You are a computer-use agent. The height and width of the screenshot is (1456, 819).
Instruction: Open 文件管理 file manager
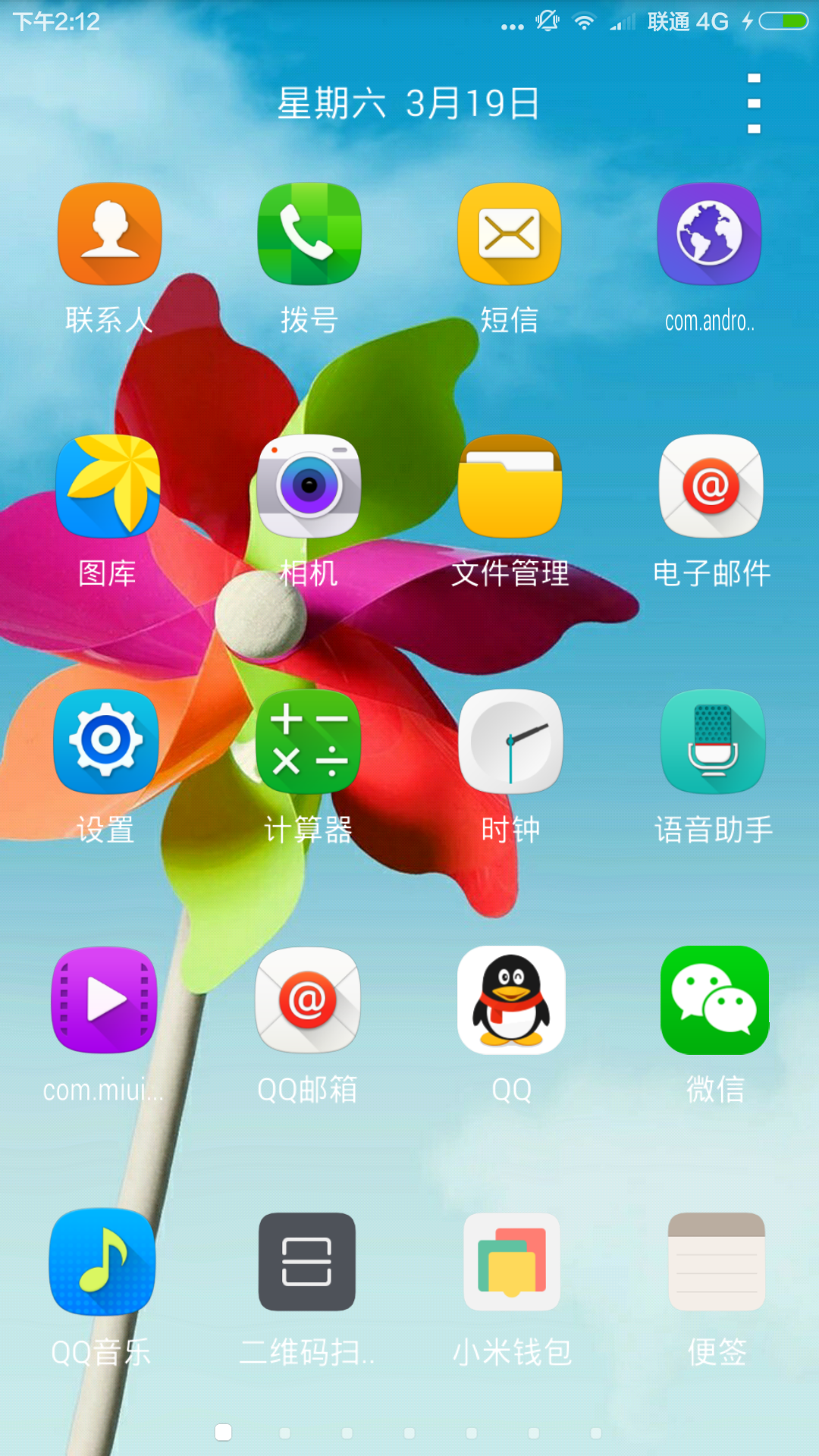pos(510,486)
